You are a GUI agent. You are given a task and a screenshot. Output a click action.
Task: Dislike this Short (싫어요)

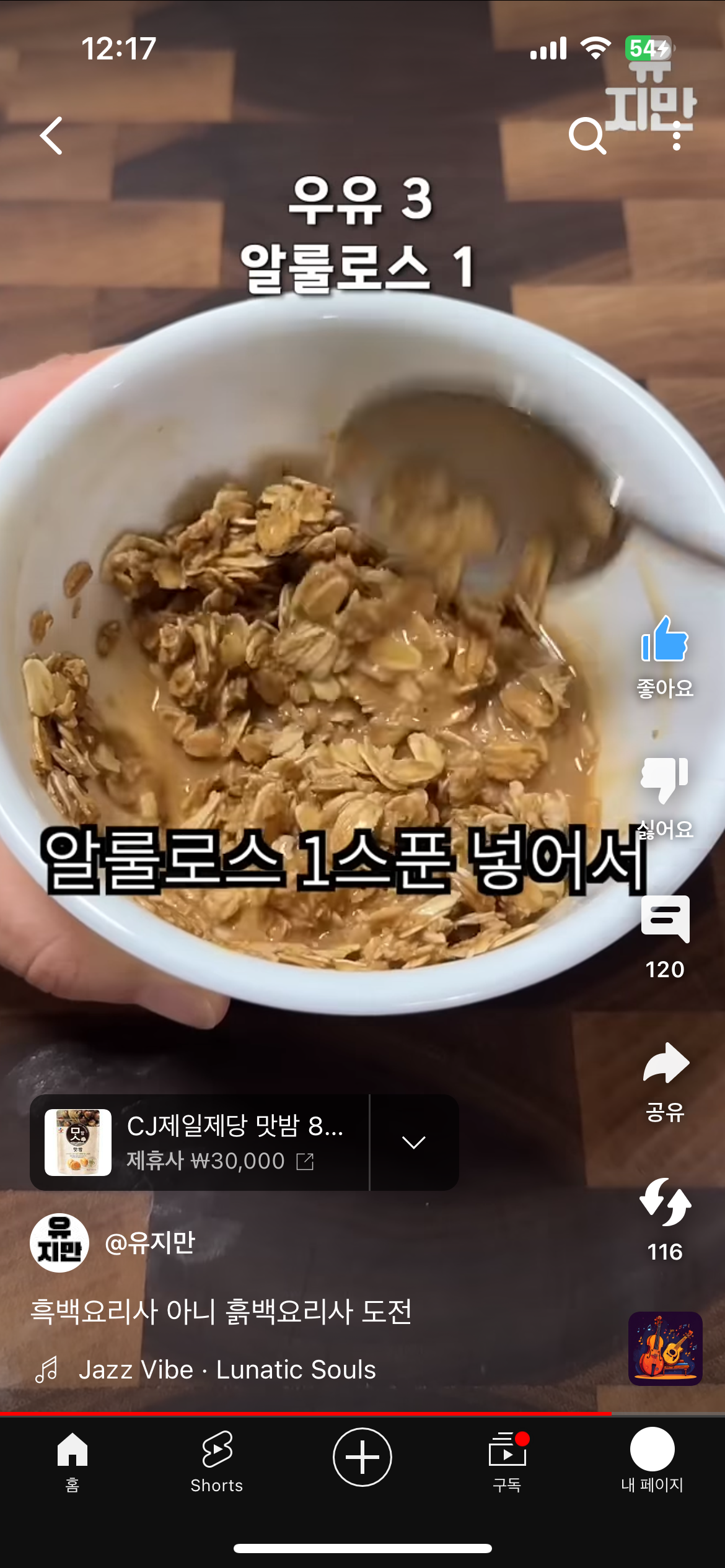pos(665,780)
